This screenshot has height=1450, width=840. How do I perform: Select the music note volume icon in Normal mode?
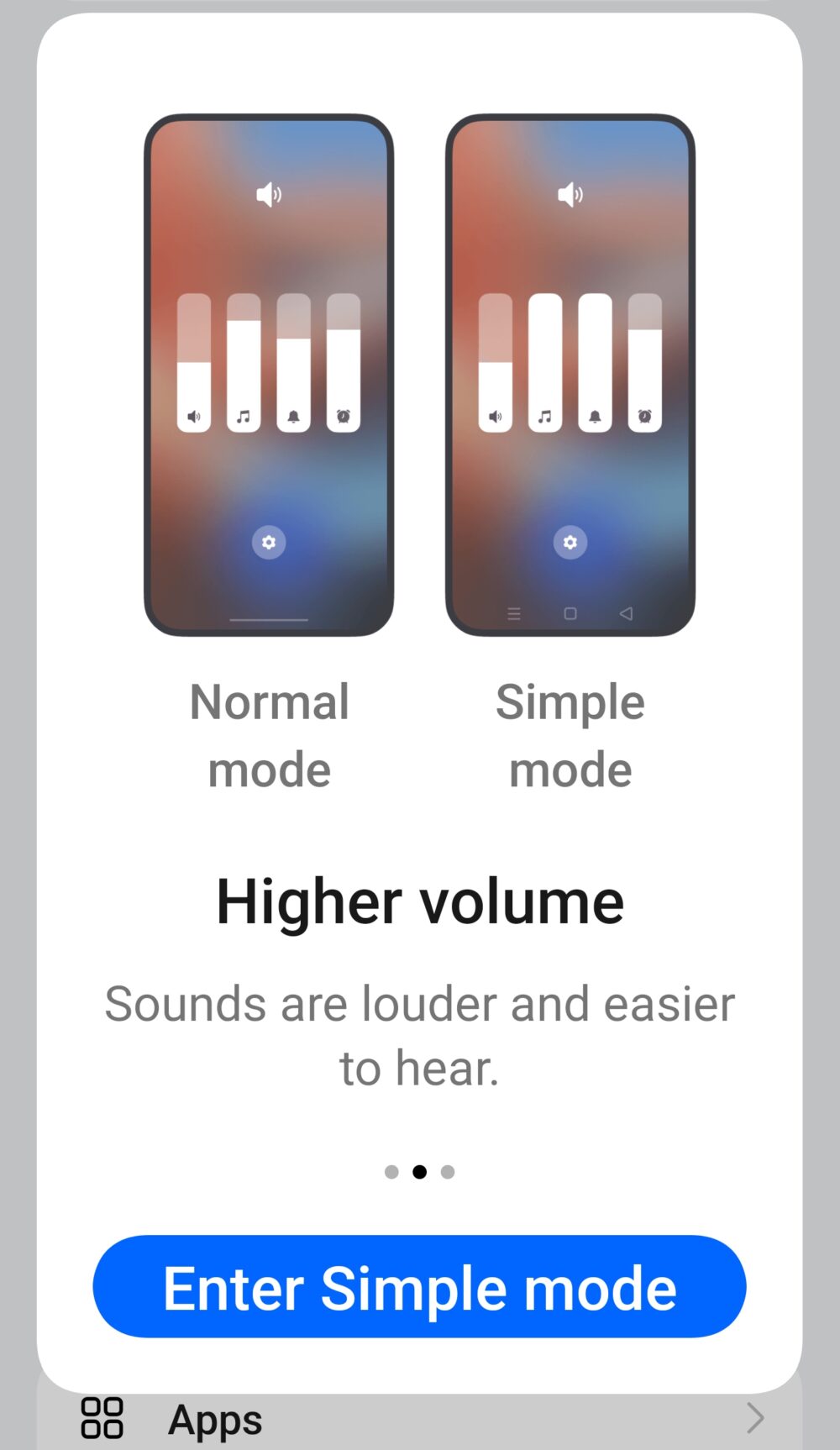click(x=244, y=414)
